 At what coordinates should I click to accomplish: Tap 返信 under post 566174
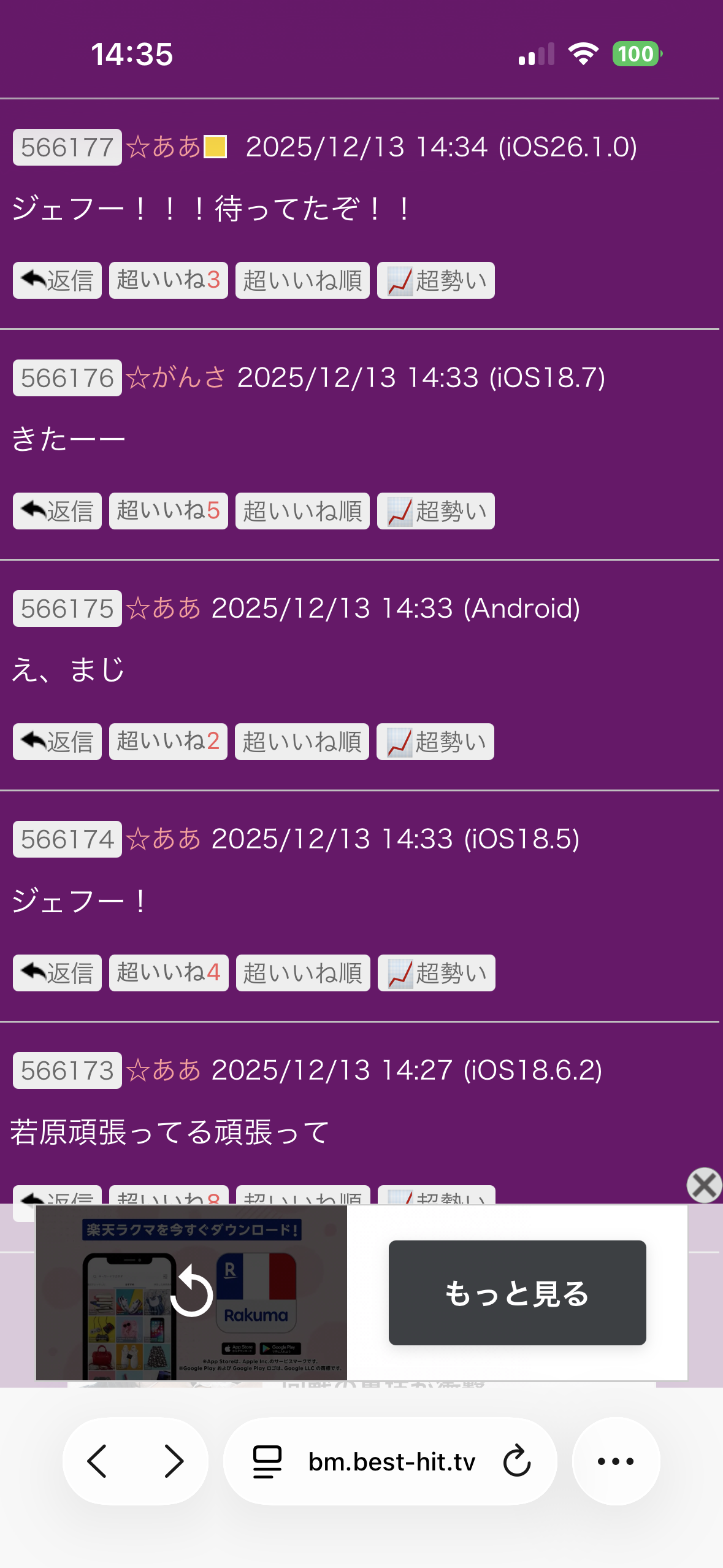57,973
